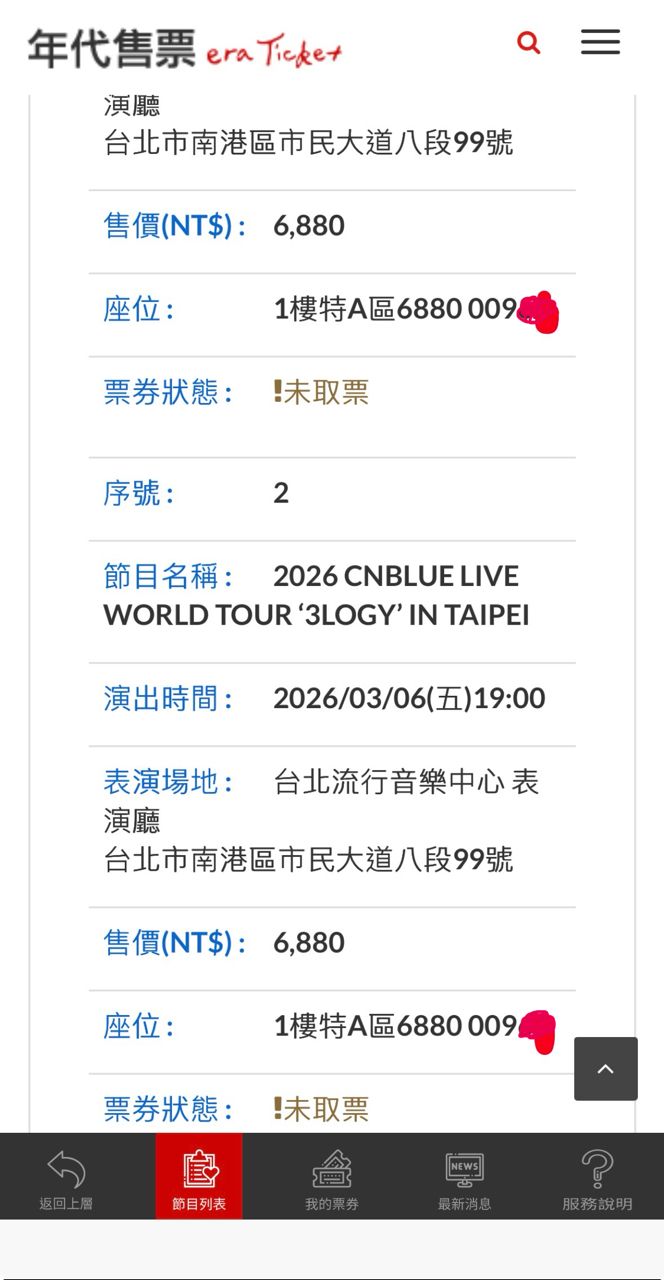
Task: Open the red search icon
Action: (528, 43)
